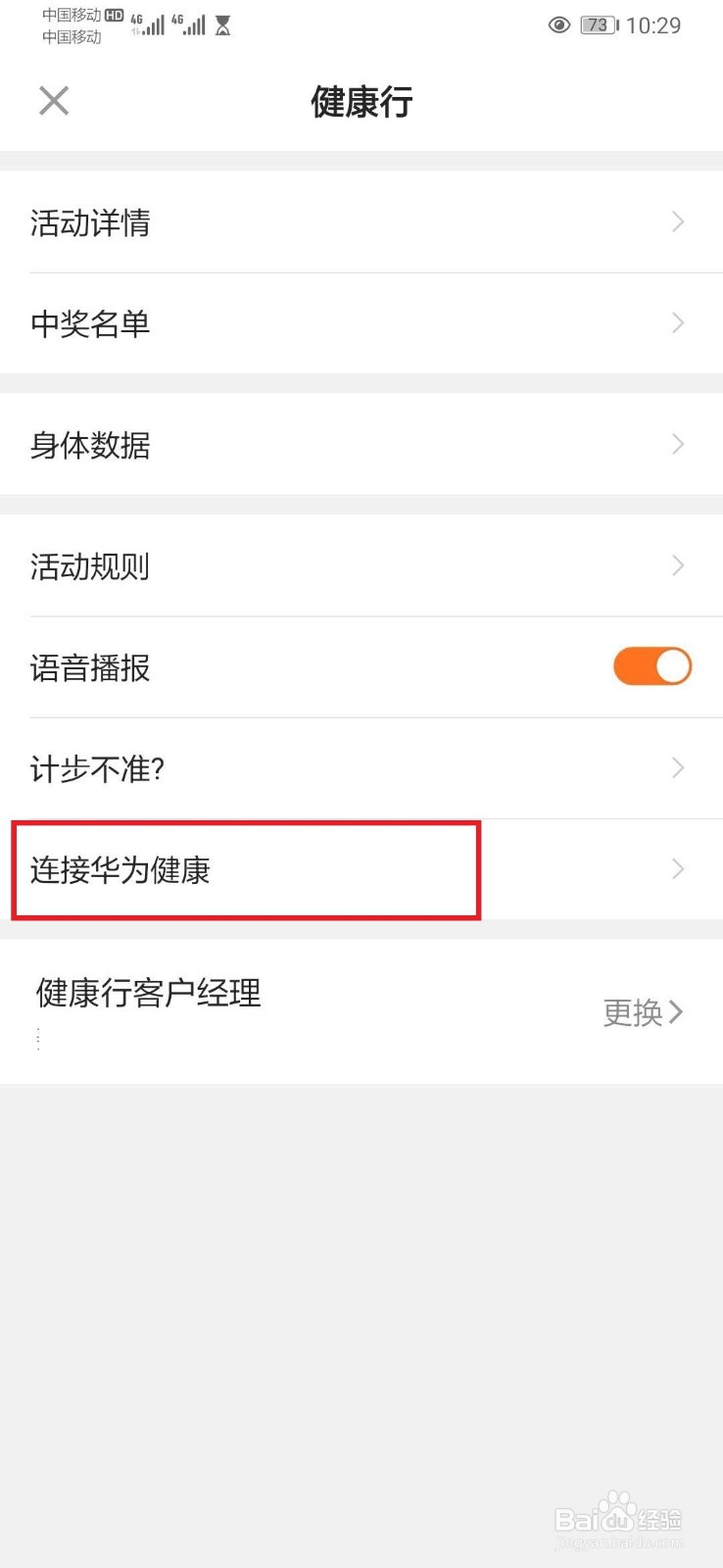The height and width of the screenshot is (1568, 723).
Task: Tap the second 4G signal indicator
Action: tap(188, 24)
